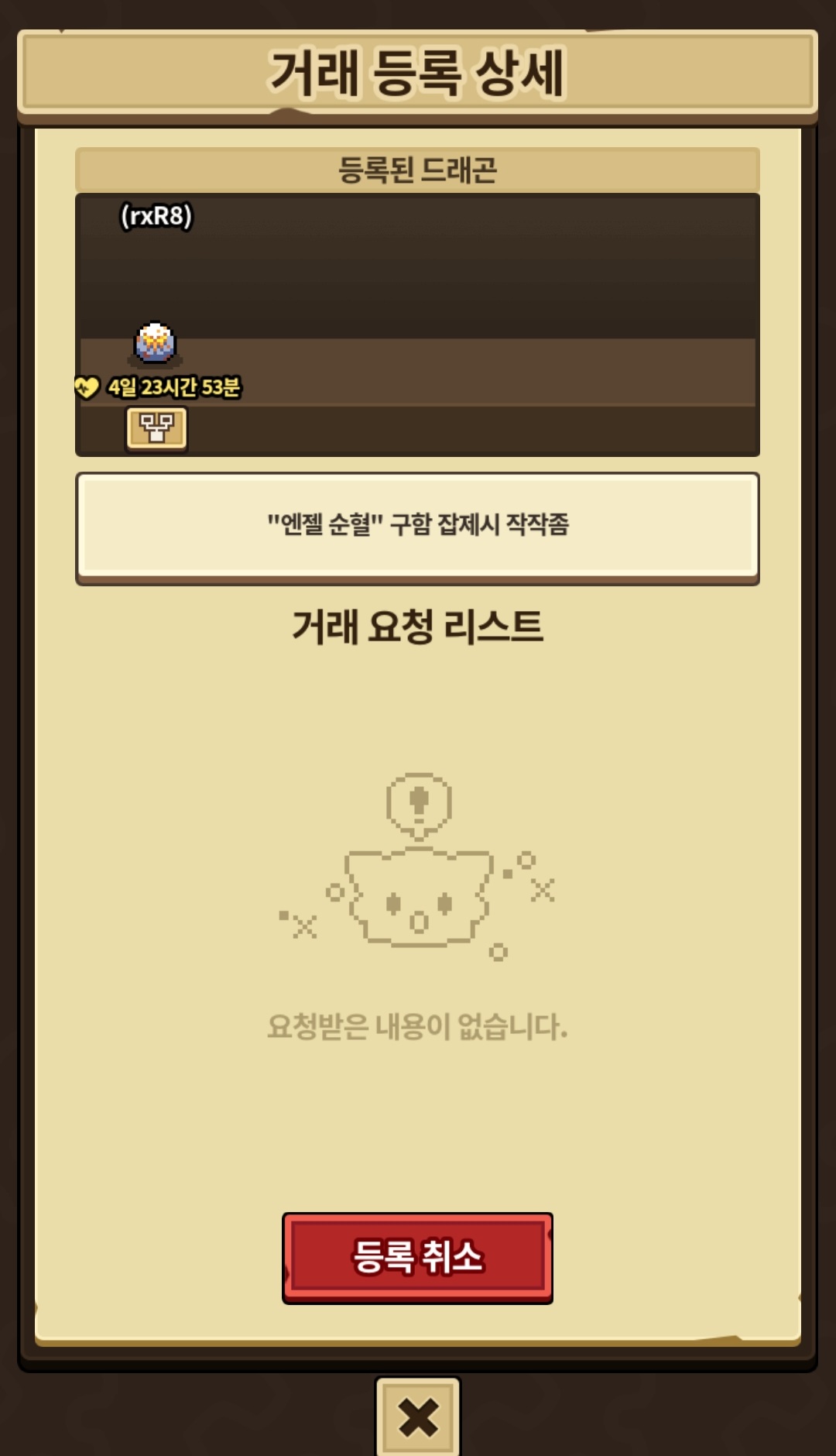Viewport: 836px width, 1456px height.
Task: Tap the red 등록 취소 button
Action: click(417, 1257)
